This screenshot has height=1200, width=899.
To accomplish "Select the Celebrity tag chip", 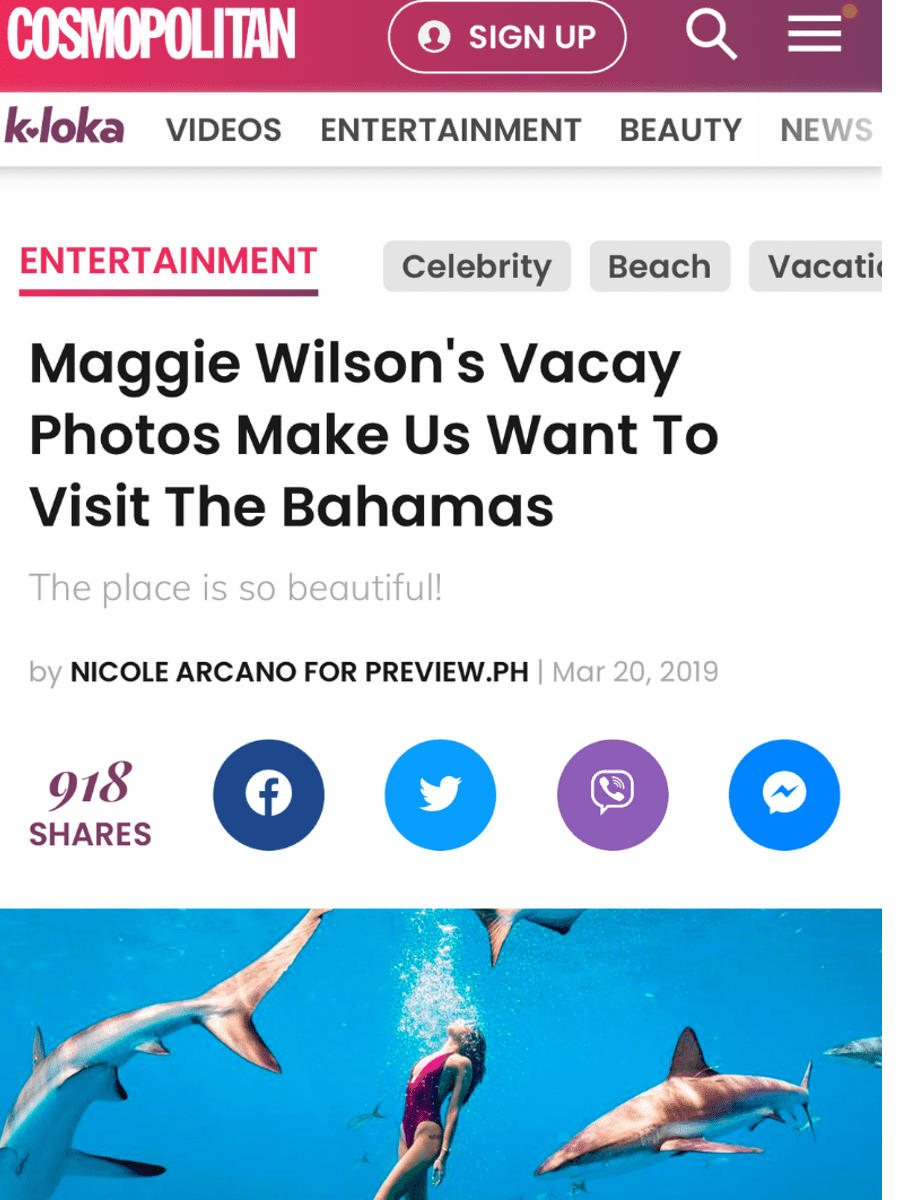I will (x=476, y=267).
